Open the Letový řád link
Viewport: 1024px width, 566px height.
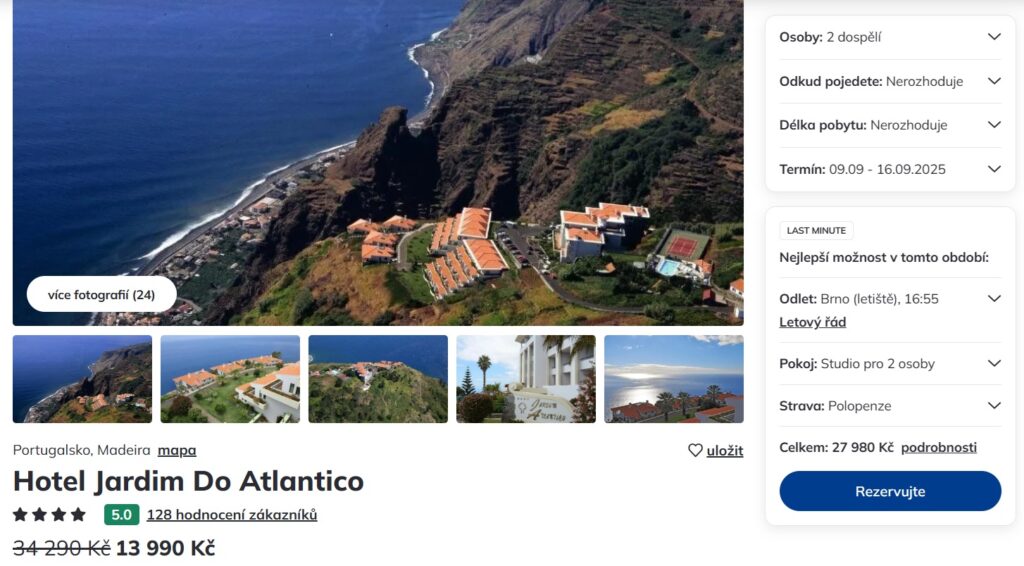812,322
